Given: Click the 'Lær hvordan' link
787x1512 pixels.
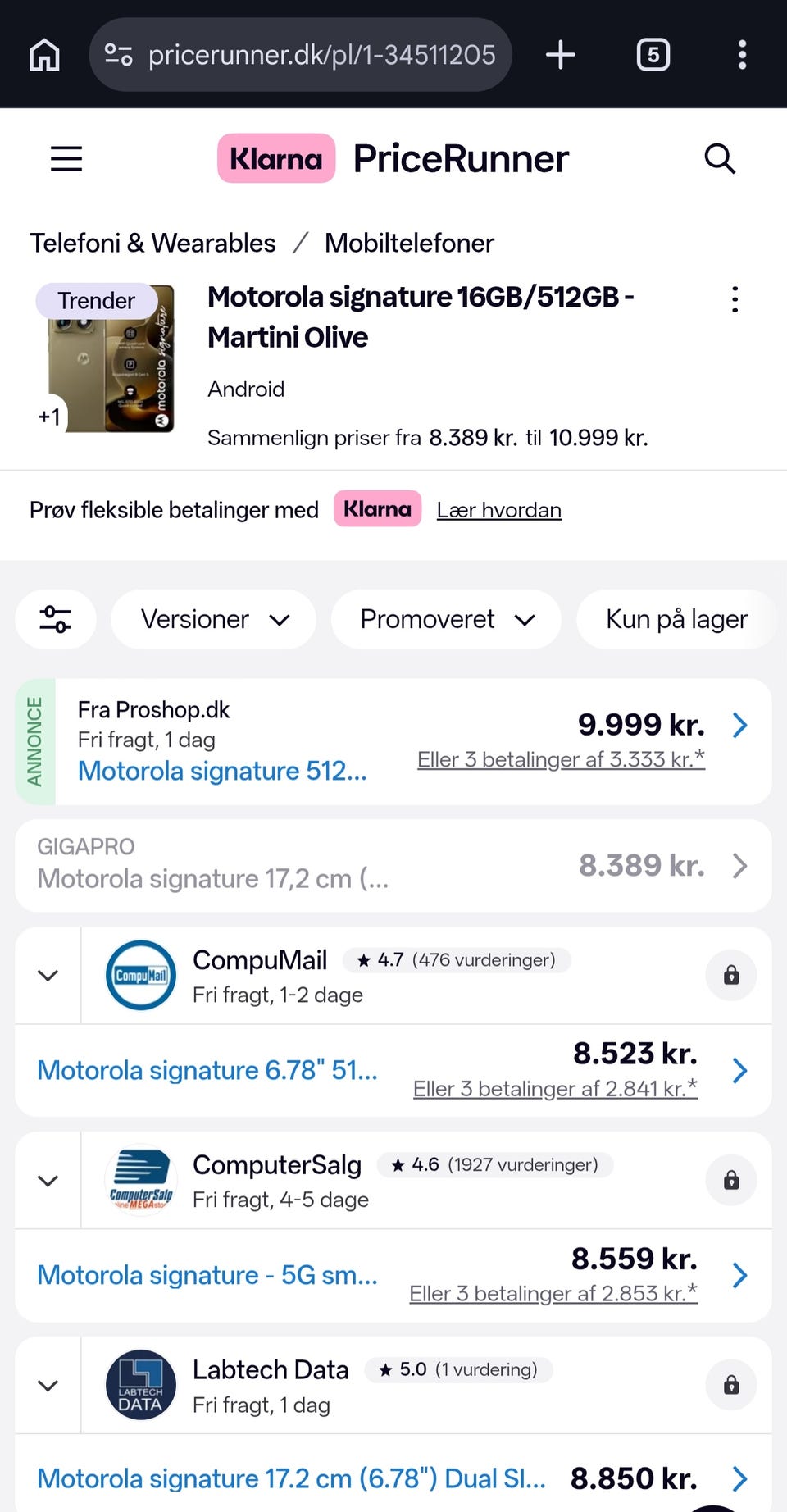Looking at the screenshot, I should tap(498, 509).
